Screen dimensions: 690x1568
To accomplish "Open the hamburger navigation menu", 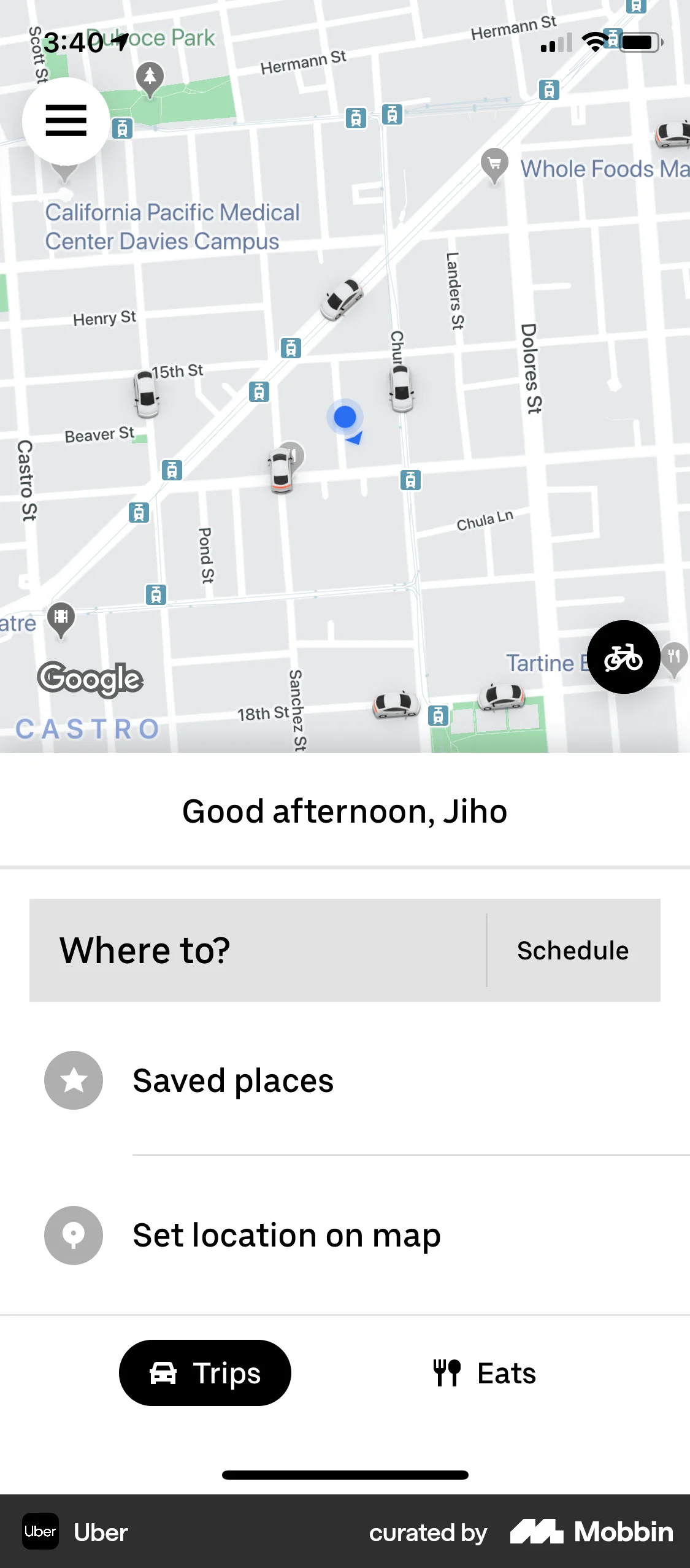I will click(66, 121).
